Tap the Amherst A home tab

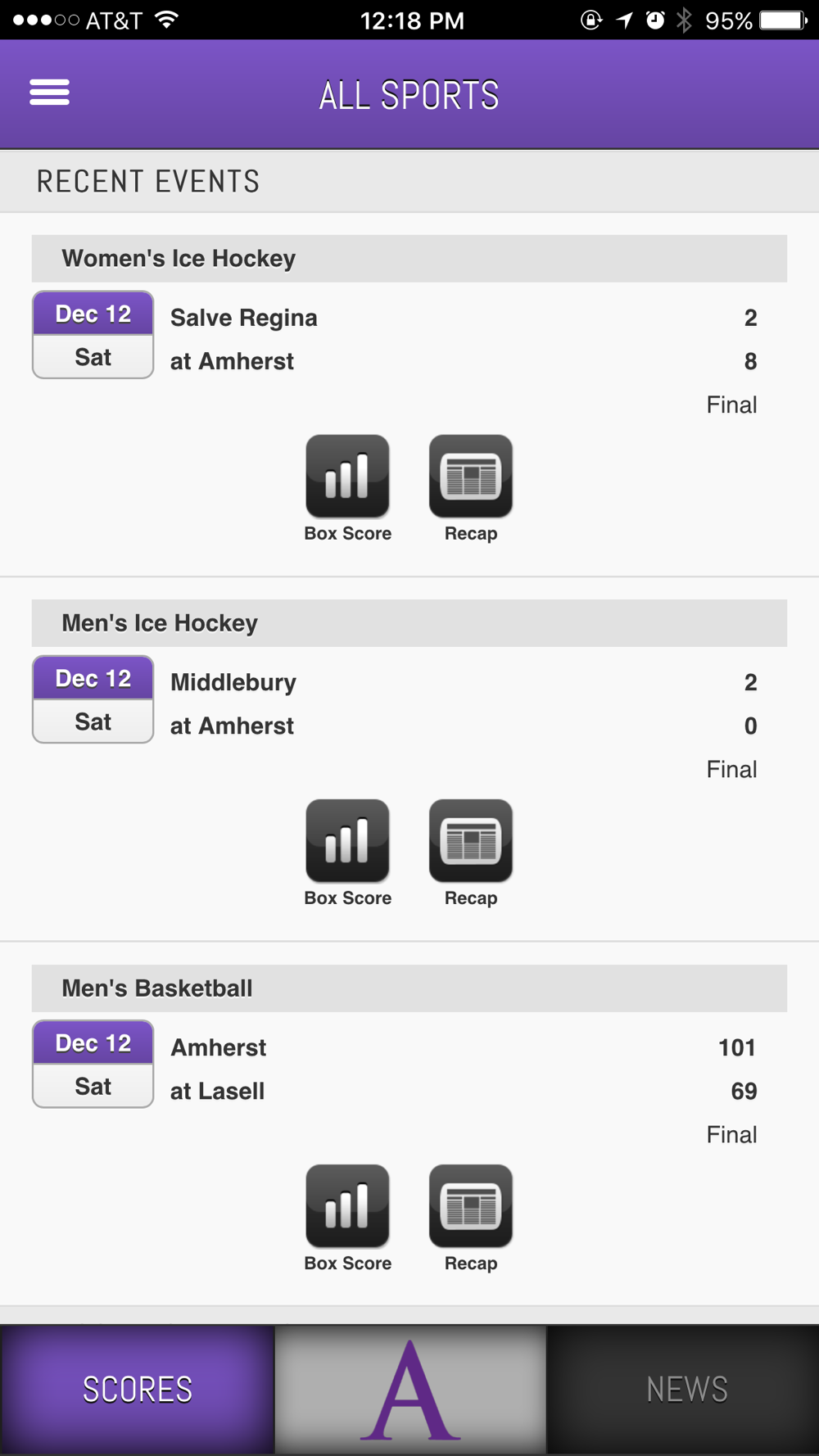click(410, 1390)
